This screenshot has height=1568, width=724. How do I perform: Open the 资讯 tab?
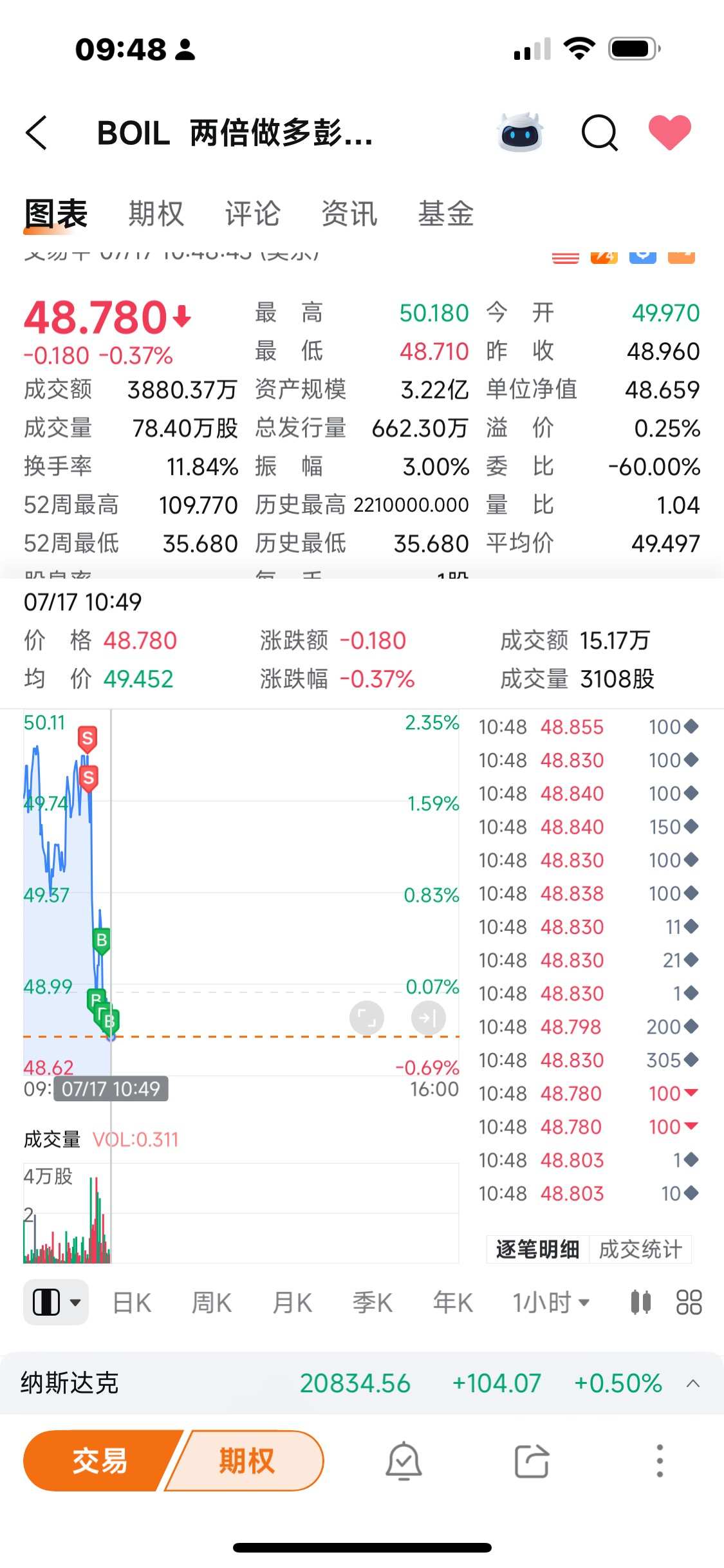coord(349,213)
